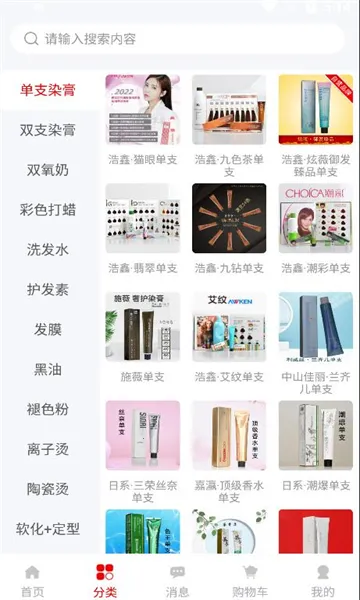Open the 浩鑫·九钻单支 product tile
Viewport: 360px width, 600px height.
229,229
